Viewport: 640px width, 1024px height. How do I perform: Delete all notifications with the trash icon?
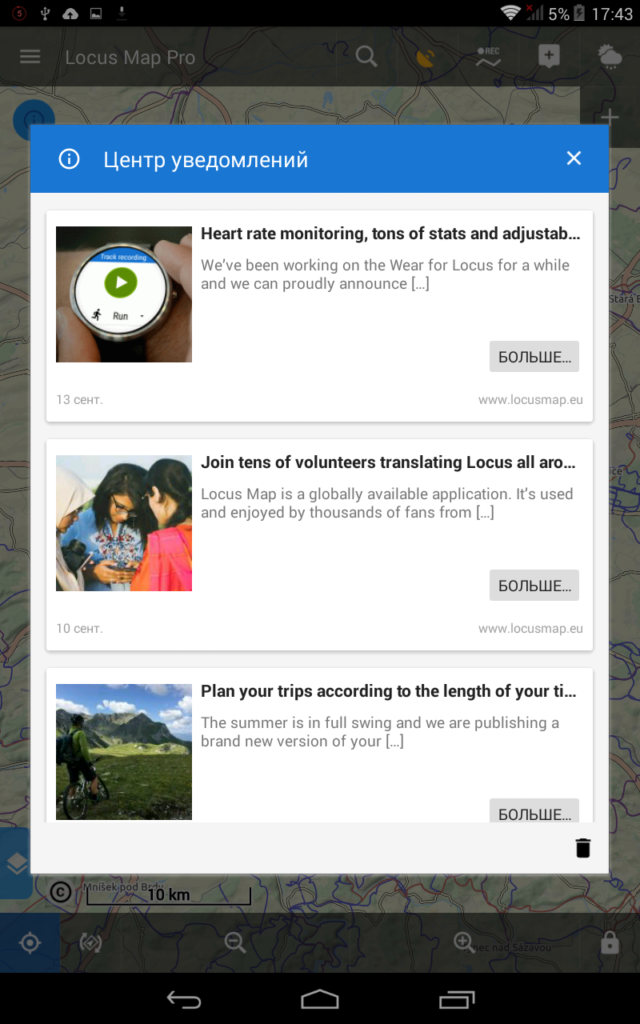(583, 848)
